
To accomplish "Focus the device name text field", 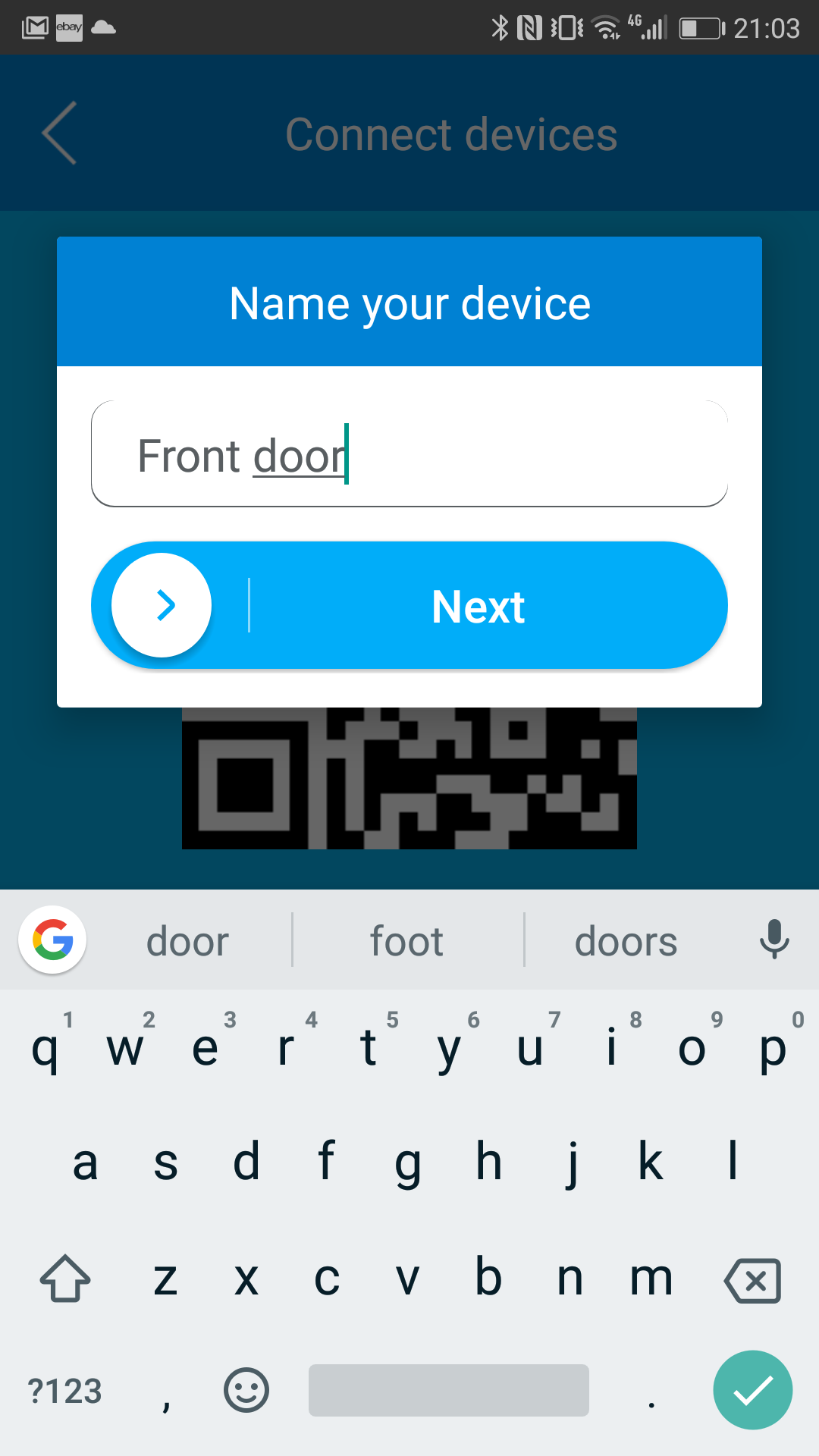I will point(409,453).
